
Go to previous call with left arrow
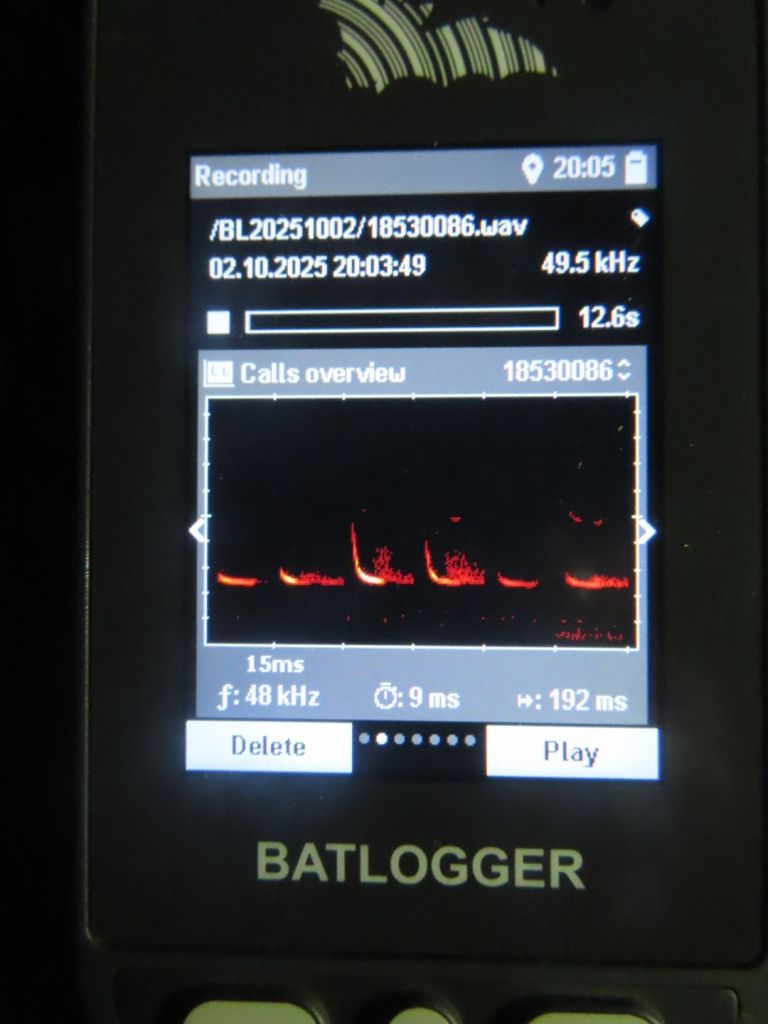pos(198,531)
